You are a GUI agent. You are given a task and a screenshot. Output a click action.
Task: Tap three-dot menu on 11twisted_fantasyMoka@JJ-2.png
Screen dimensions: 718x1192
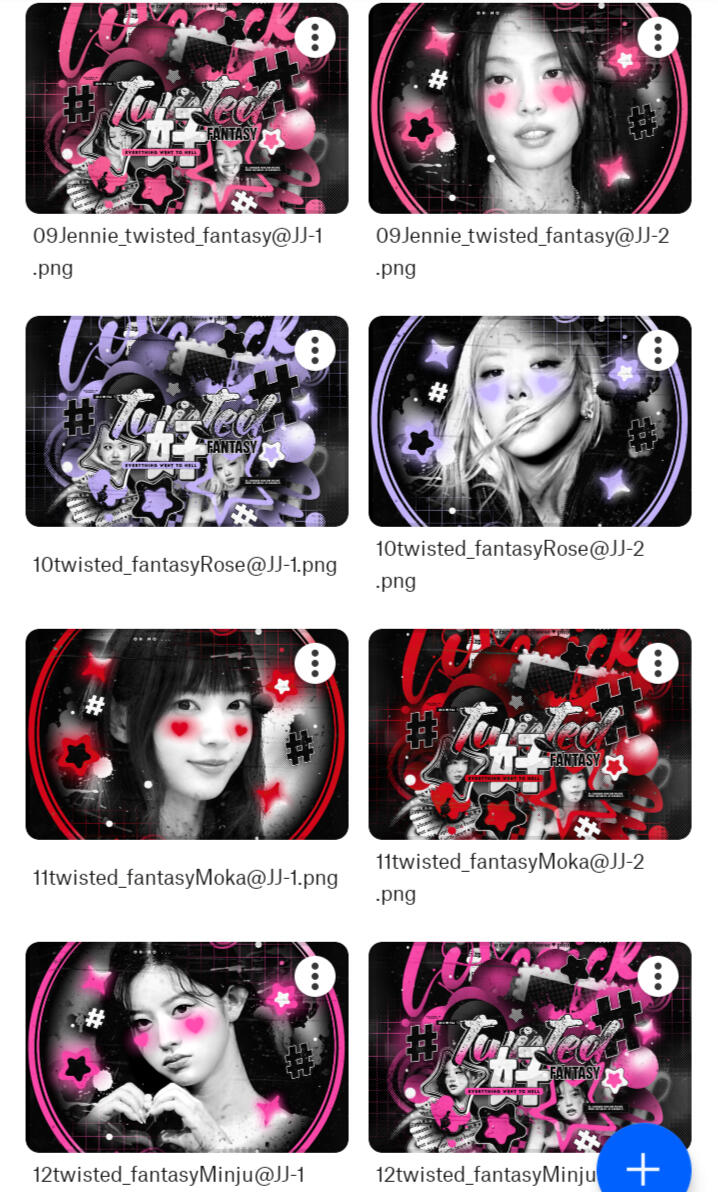658,663
